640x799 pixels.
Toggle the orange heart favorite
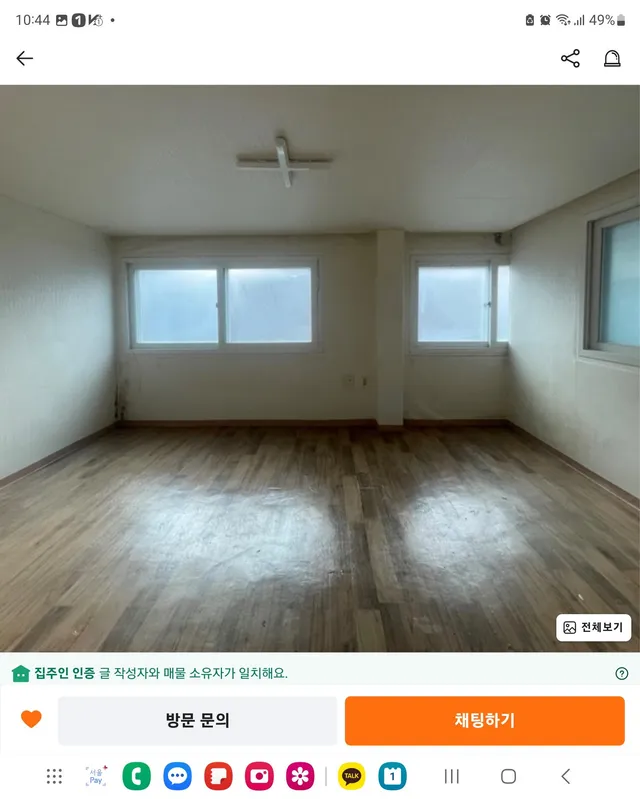tap(31, 719)
